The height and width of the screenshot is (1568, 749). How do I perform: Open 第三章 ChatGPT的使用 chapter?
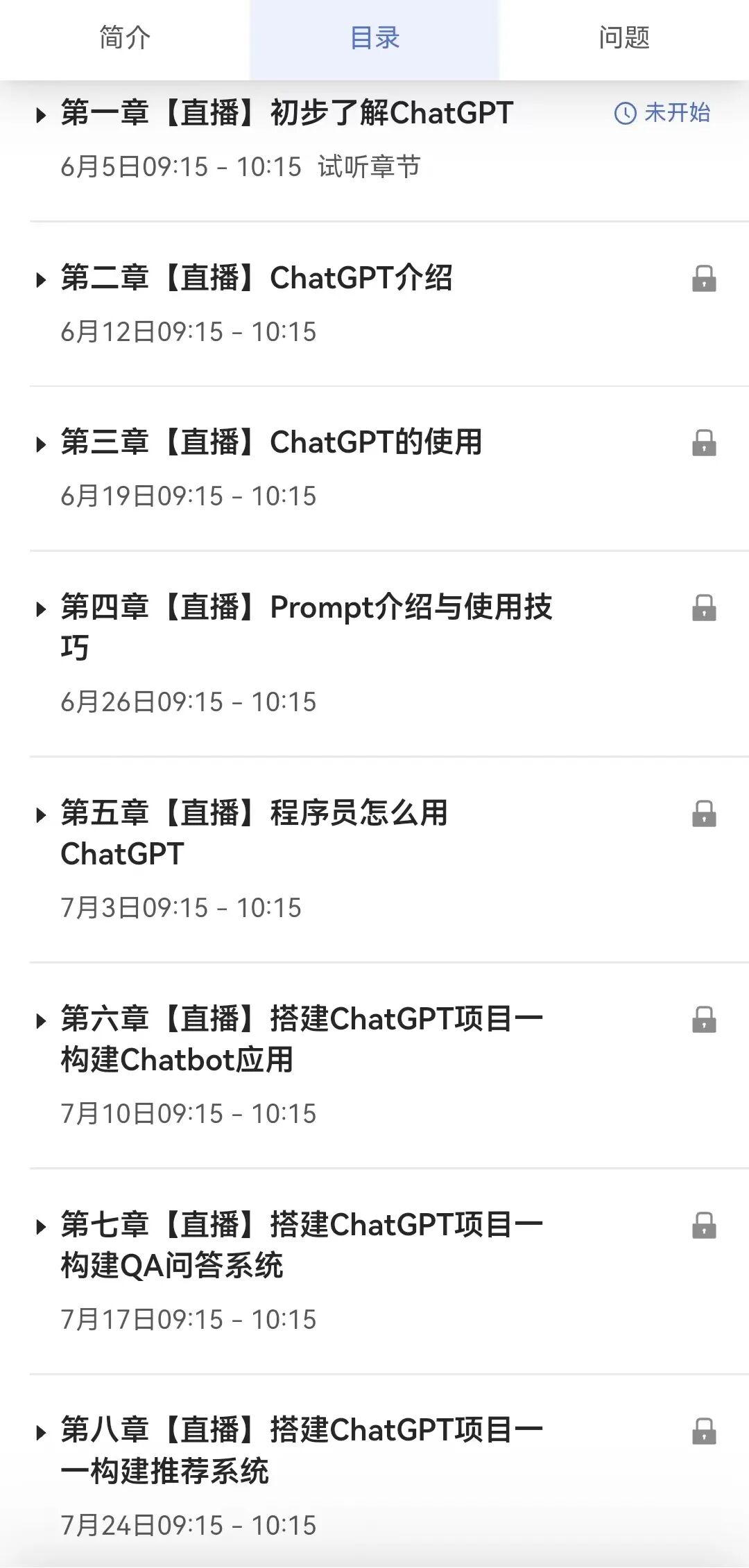click(x=271, y=443)
